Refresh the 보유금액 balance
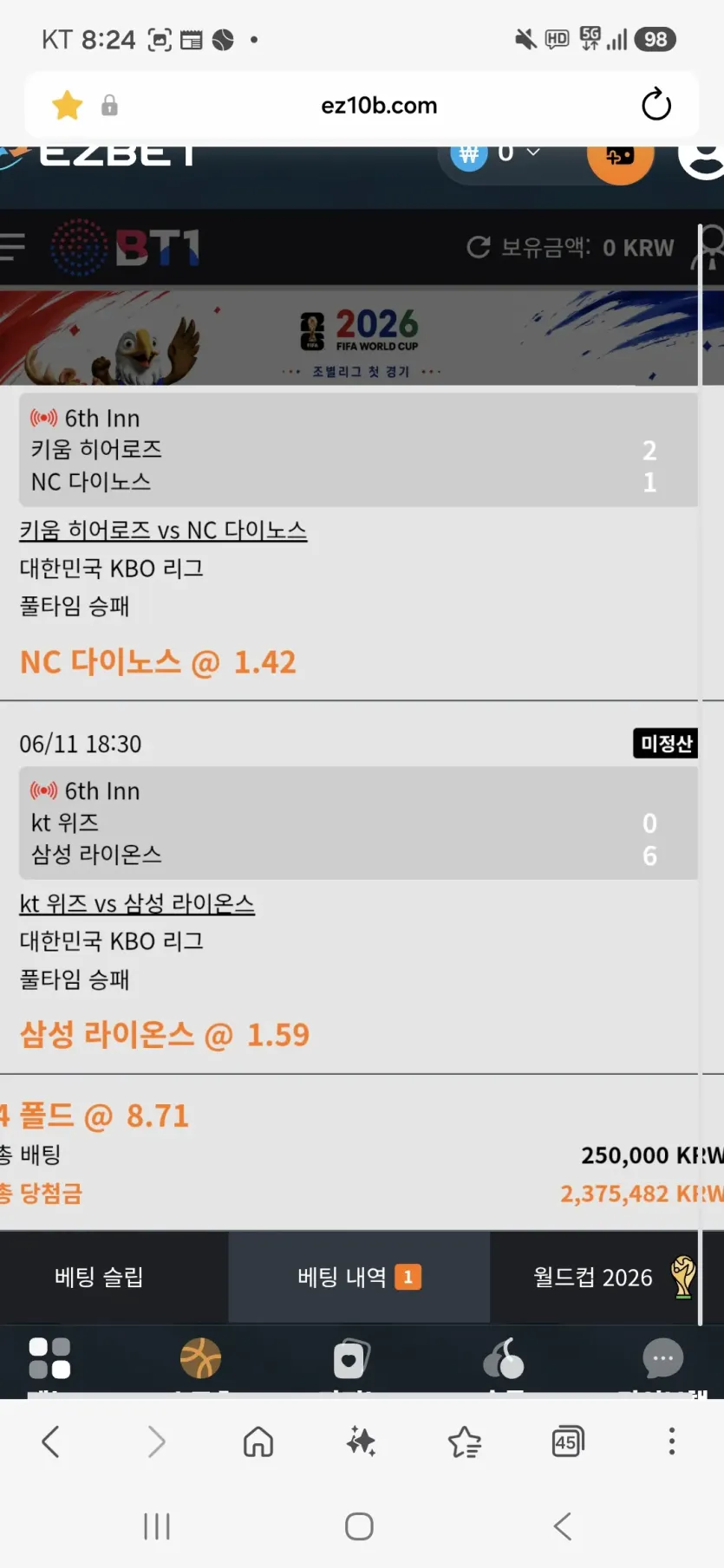Image resolution: width=724 pixels, height=1568 pixels. 479,247
